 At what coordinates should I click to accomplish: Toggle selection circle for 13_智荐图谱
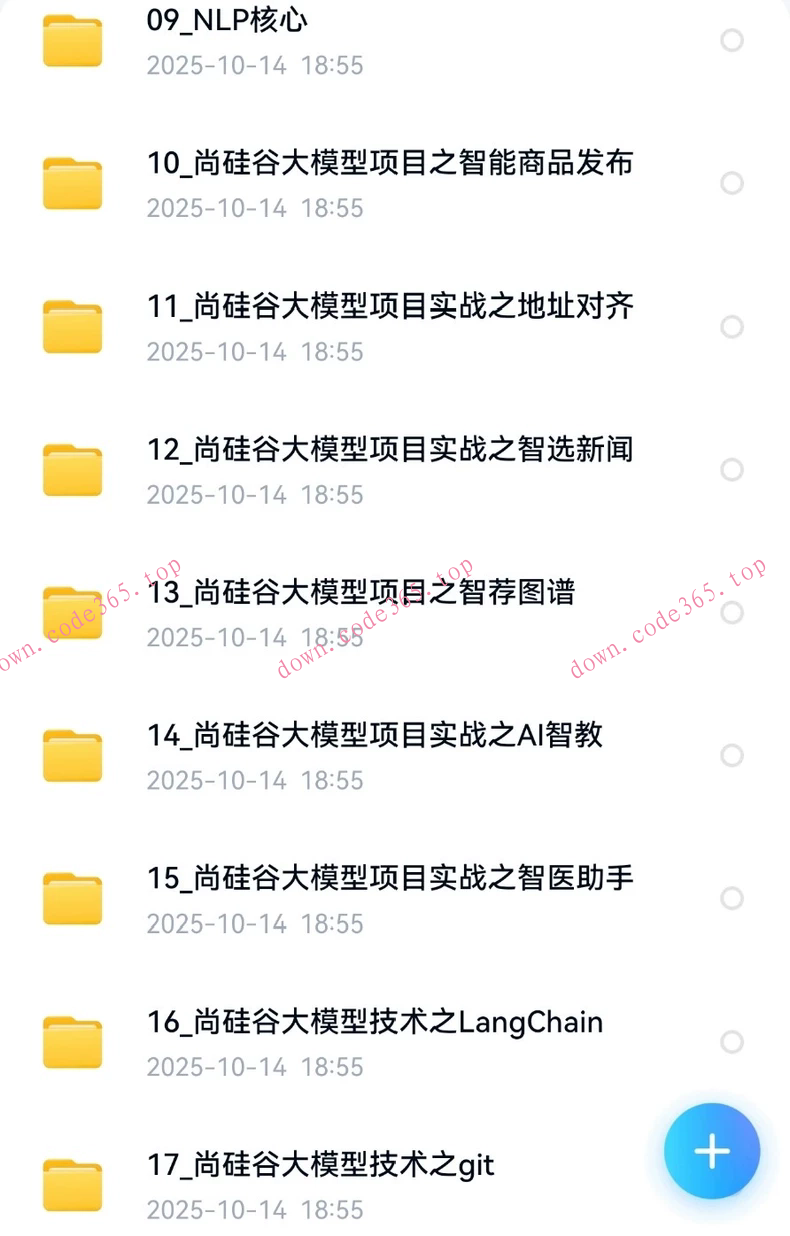click(734, 611)
